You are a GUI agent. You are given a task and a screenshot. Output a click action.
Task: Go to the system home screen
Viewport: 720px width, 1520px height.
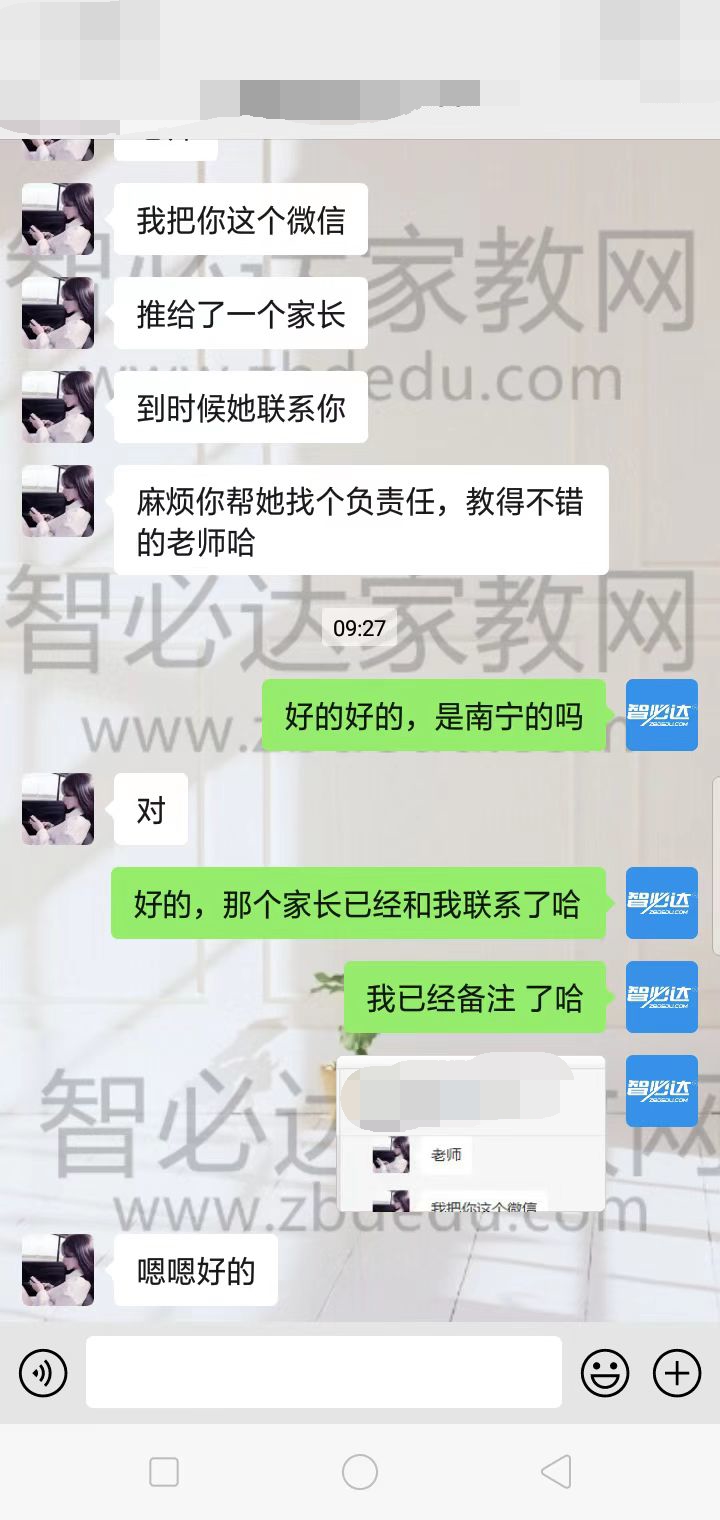click(360, 1472)
